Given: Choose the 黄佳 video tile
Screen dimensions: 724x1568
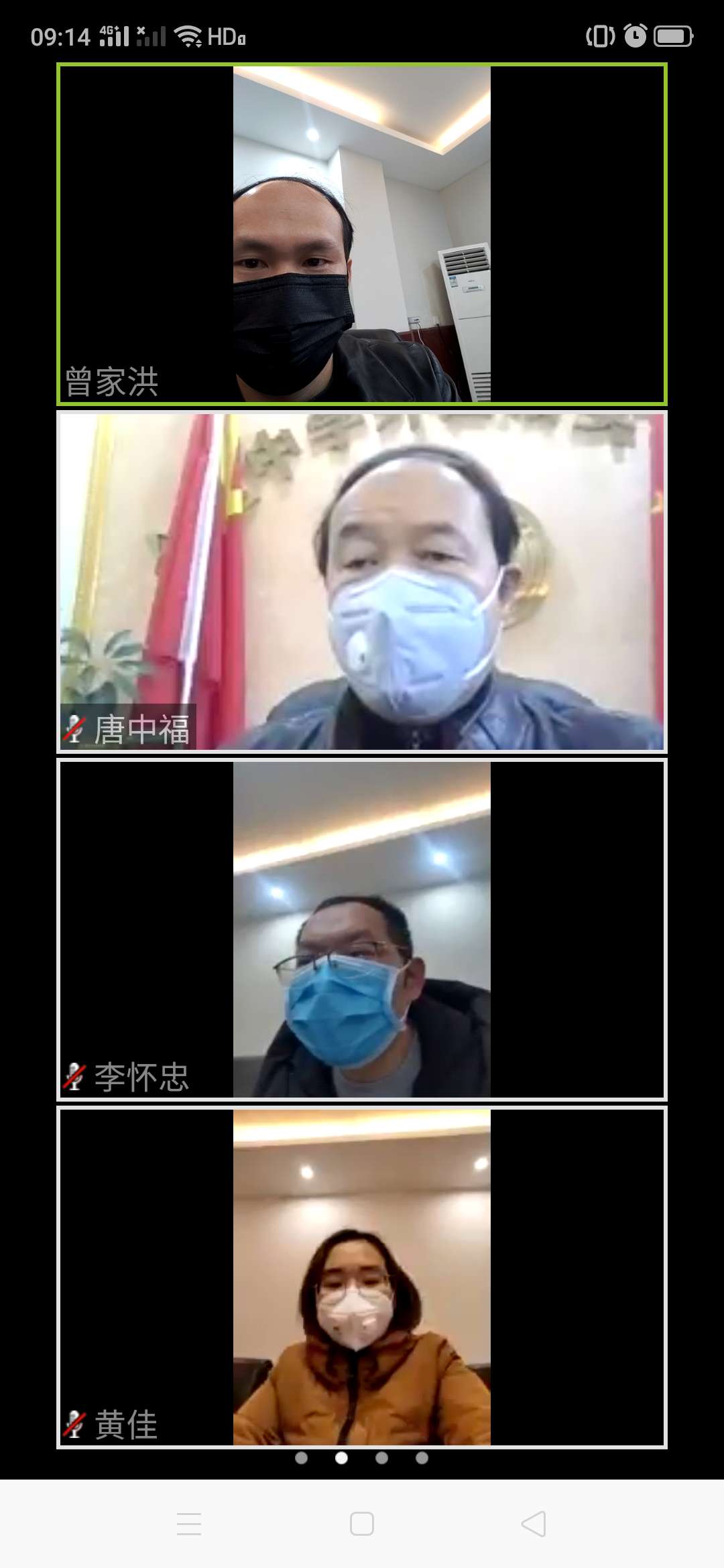Looking at the screenshot, I should pos(362,1277).
